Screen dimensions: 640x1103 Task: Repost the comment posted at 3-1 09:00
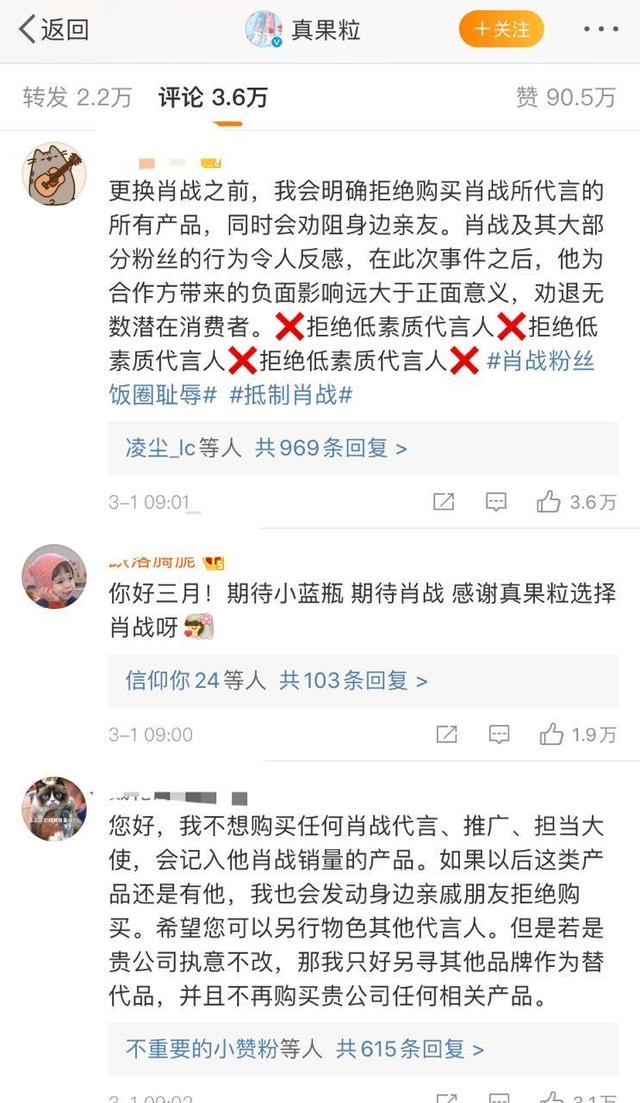tap(444, 735)
